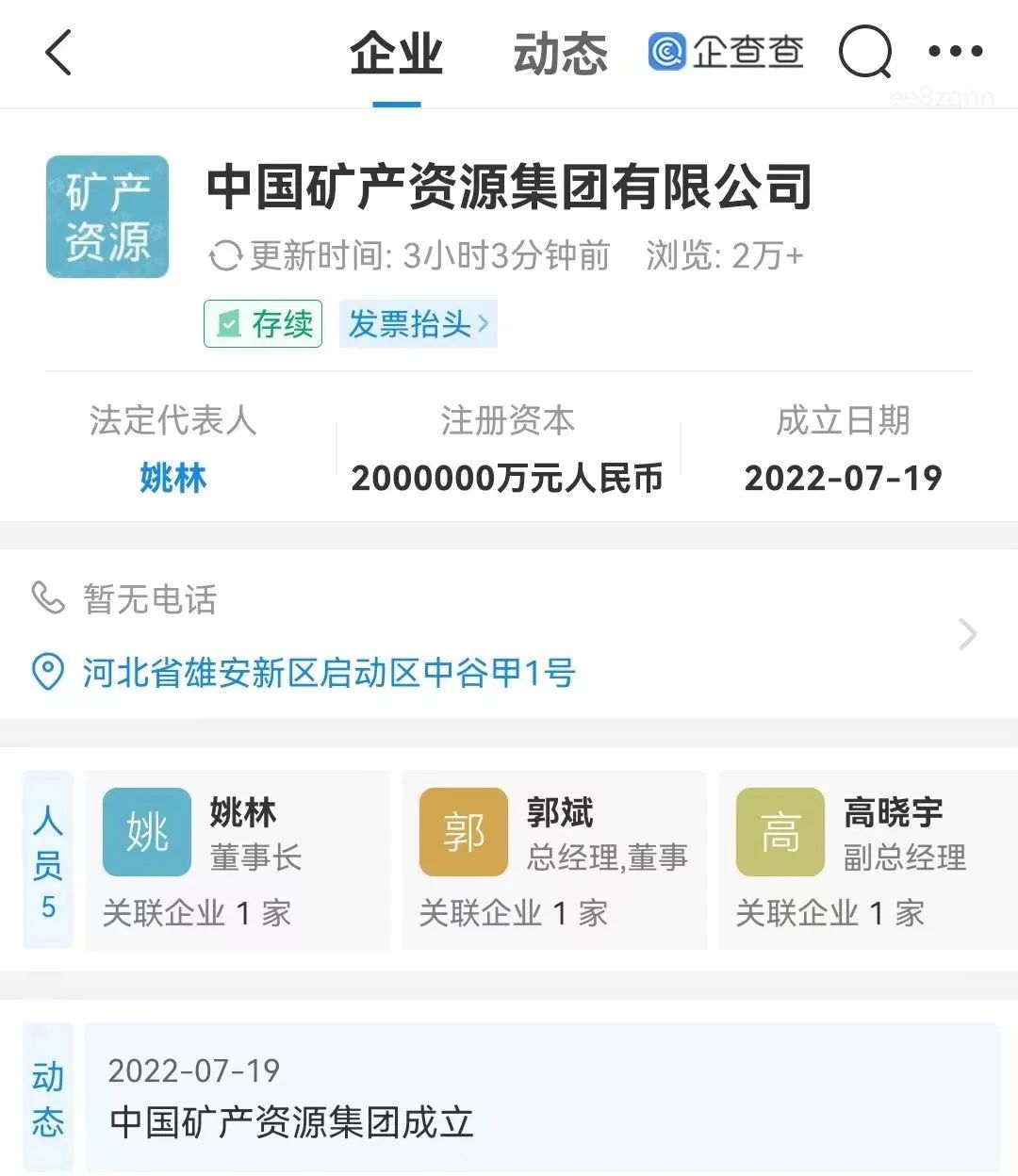The width and height of the screenshot is (1018, 1176).
Task: Open the search magnifier icon
Action: (x=864, y=52)
